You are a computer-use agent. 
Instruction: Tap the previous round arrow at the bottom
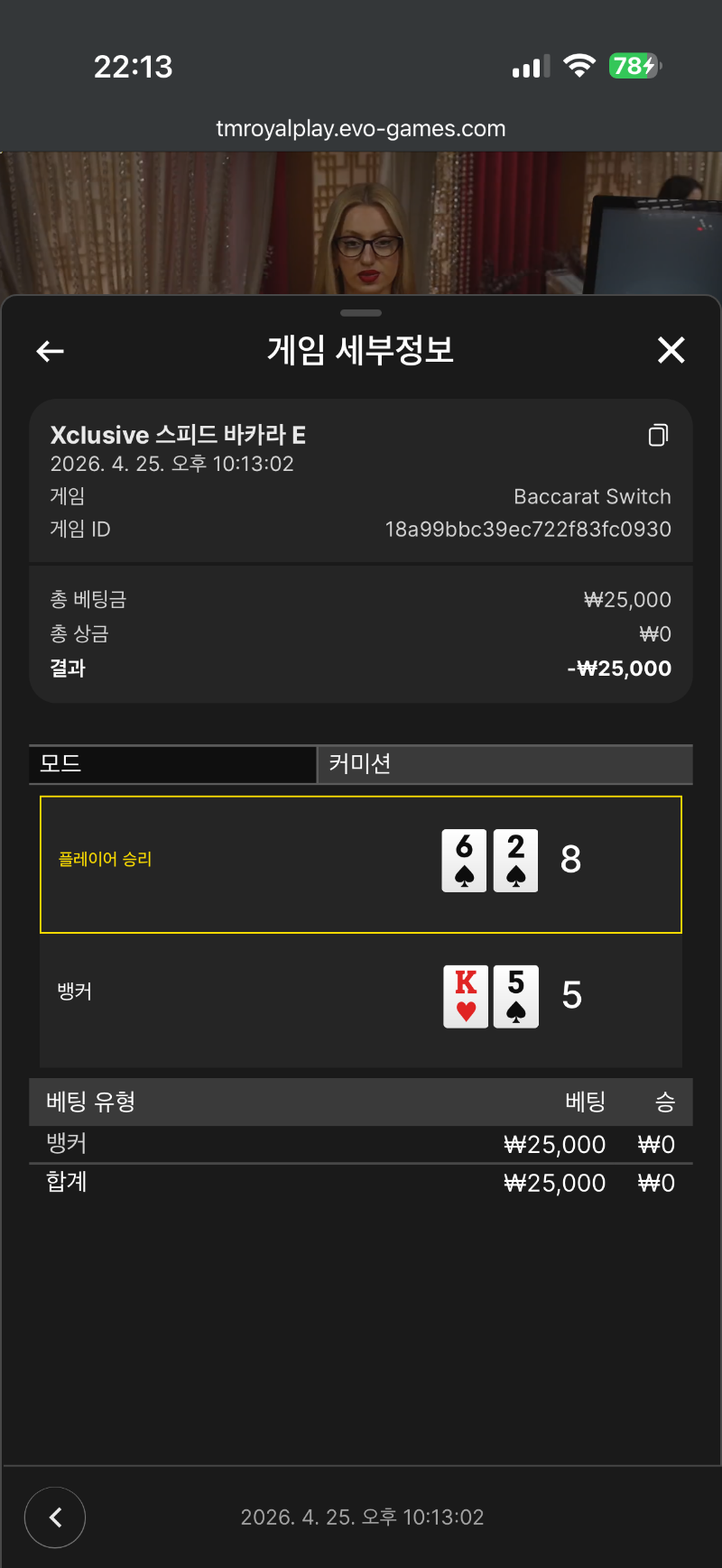55,1517
